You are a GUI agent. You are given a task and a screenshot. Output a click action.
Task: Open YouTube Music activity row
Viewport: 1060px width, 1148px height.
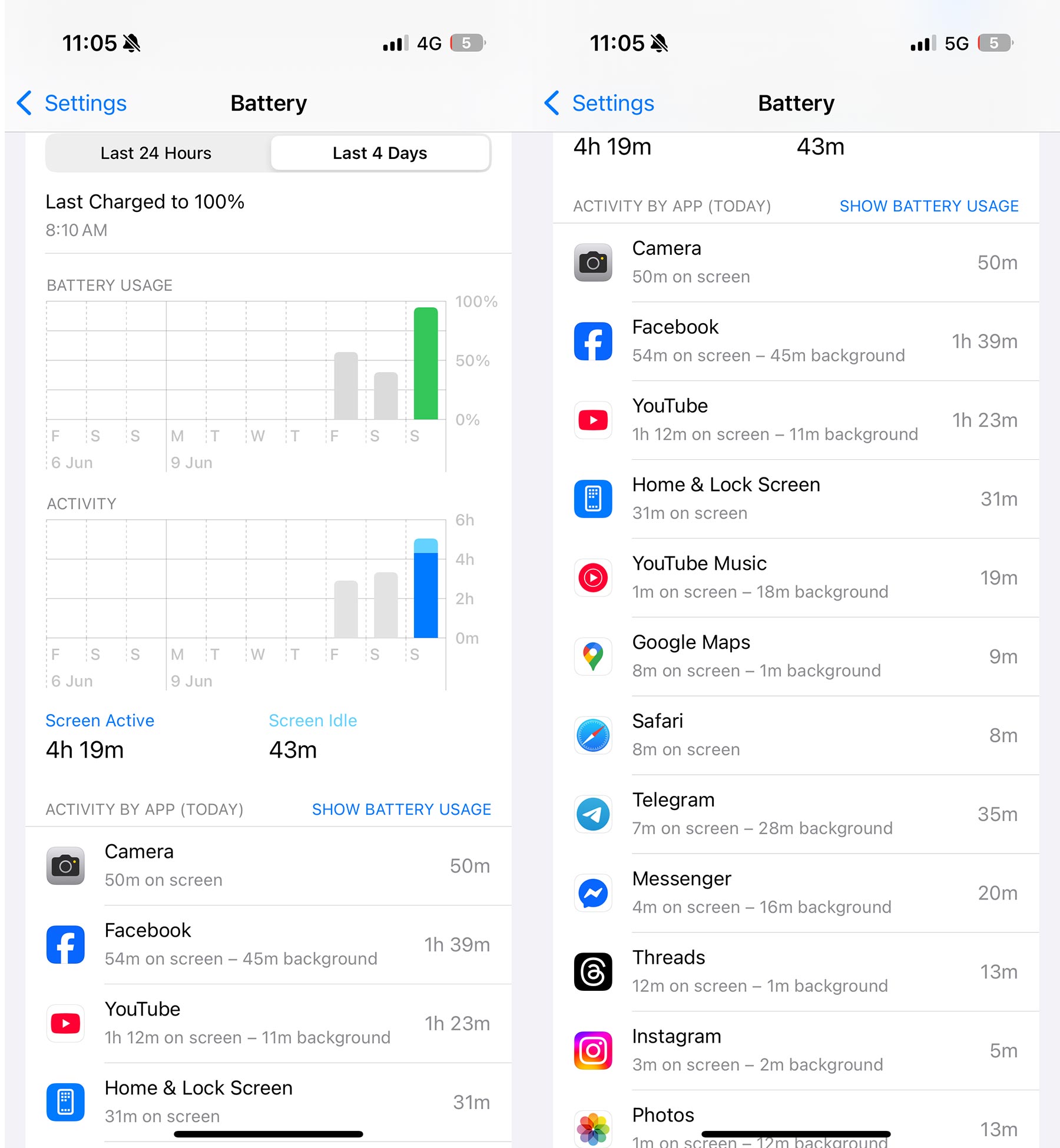click(x=795, y=578)
